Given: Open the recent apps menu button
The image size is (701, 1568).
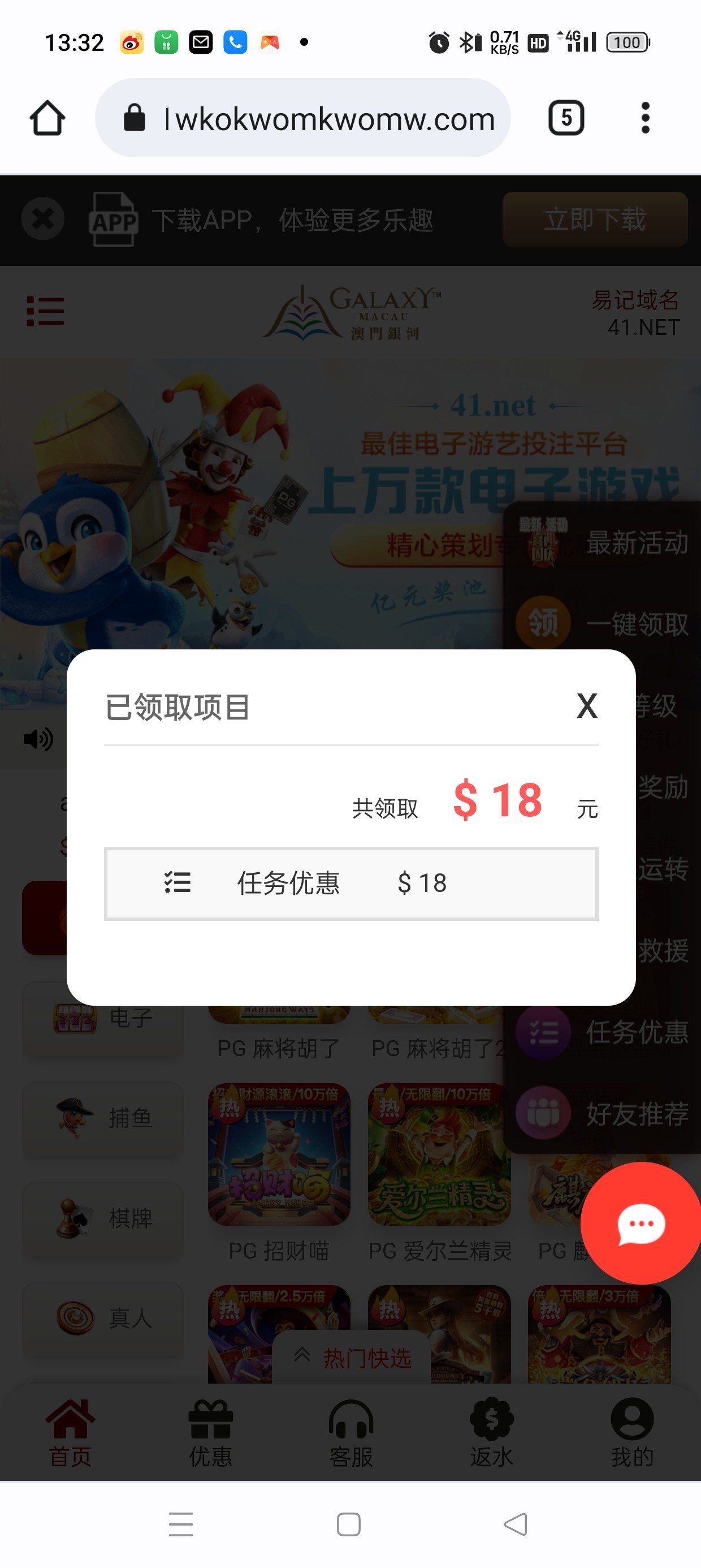Looking at the screenshot, I should 181,1524.
